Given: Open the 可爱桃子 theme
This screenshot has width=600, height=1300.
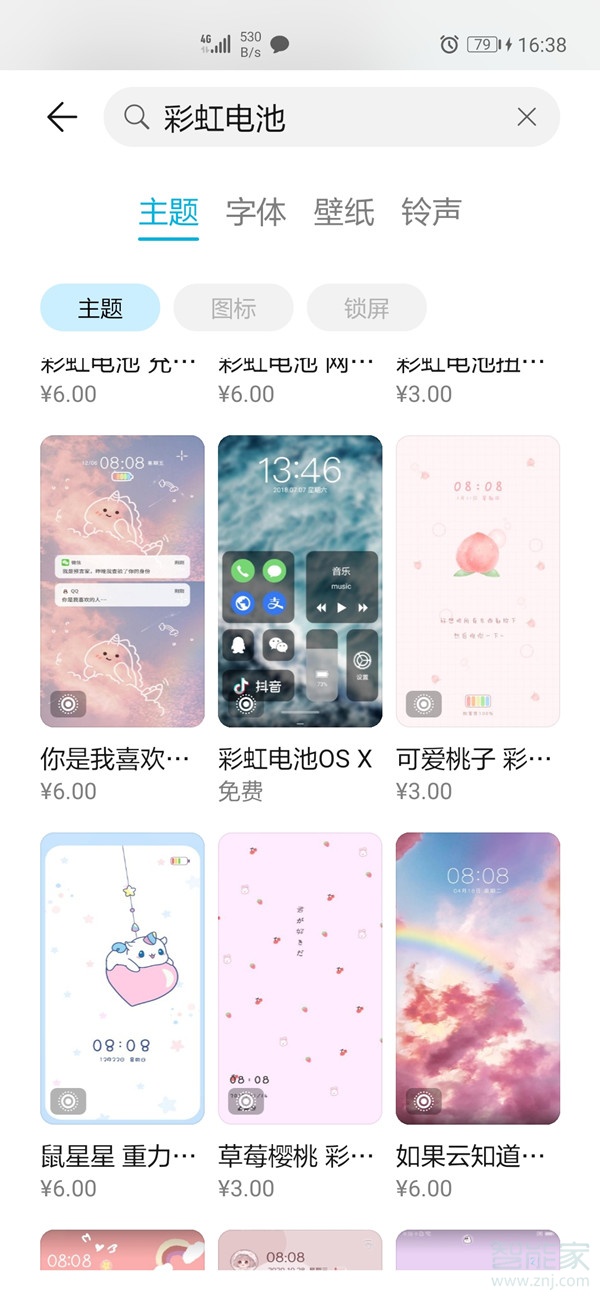Looking at the screenshot, I should pyautogui.click(x=477, y=581).
